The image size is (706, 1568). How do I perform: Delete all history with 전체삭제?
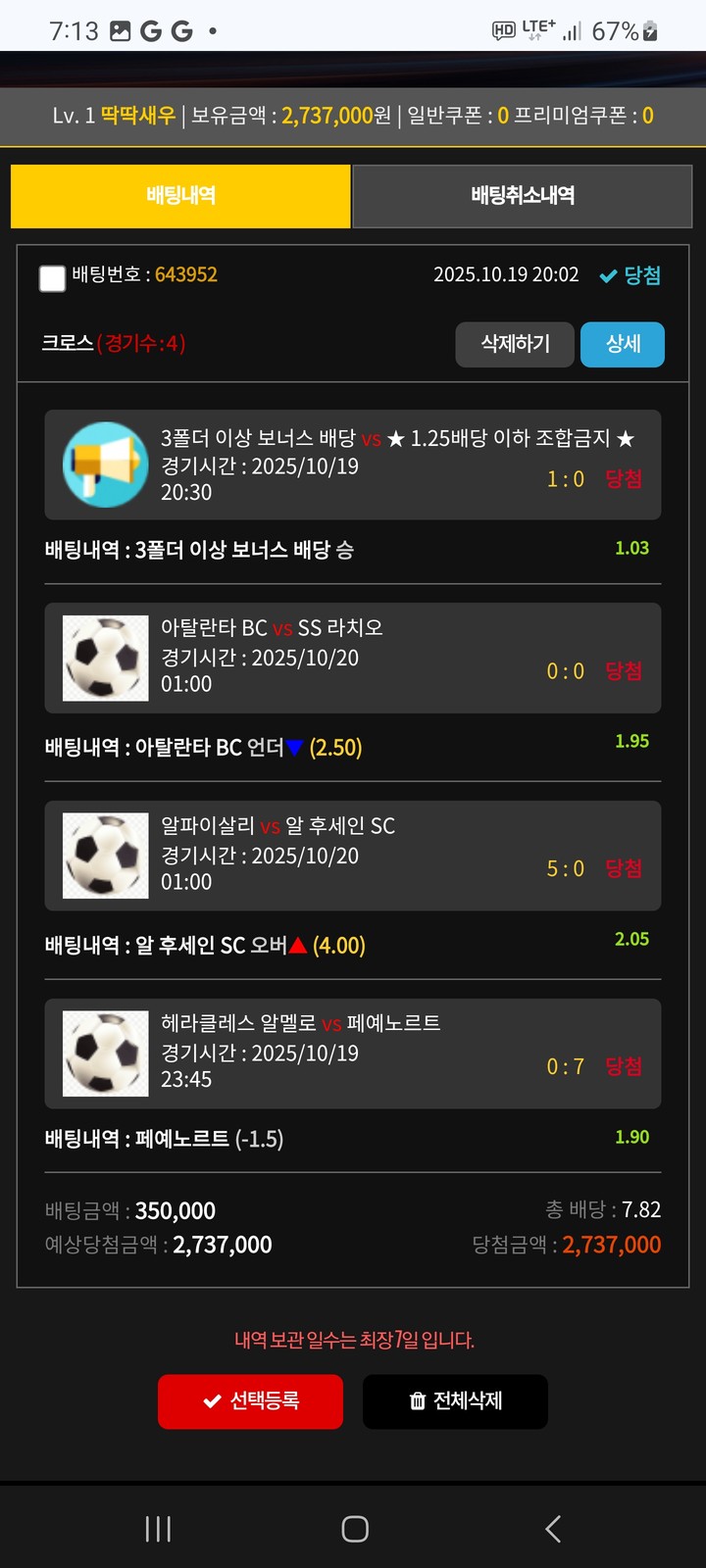455,1401
